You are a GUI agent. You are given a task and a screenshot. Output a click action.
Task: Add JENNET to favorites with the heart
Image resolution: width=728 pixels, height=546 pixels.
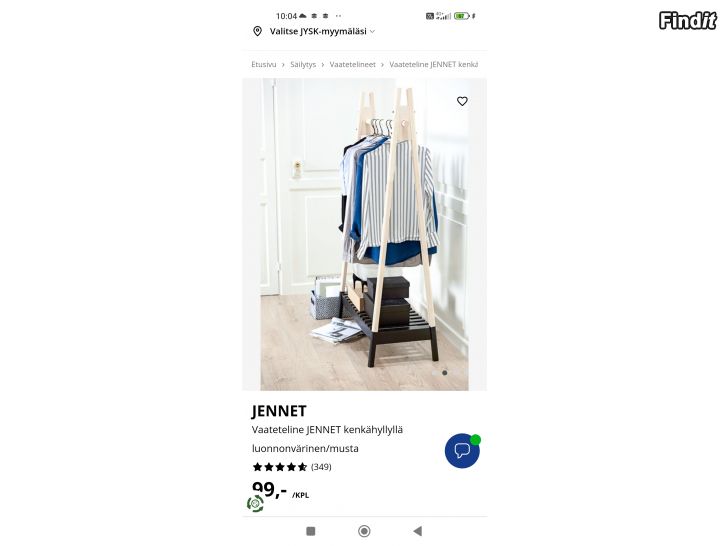click(x=462, y=101)
